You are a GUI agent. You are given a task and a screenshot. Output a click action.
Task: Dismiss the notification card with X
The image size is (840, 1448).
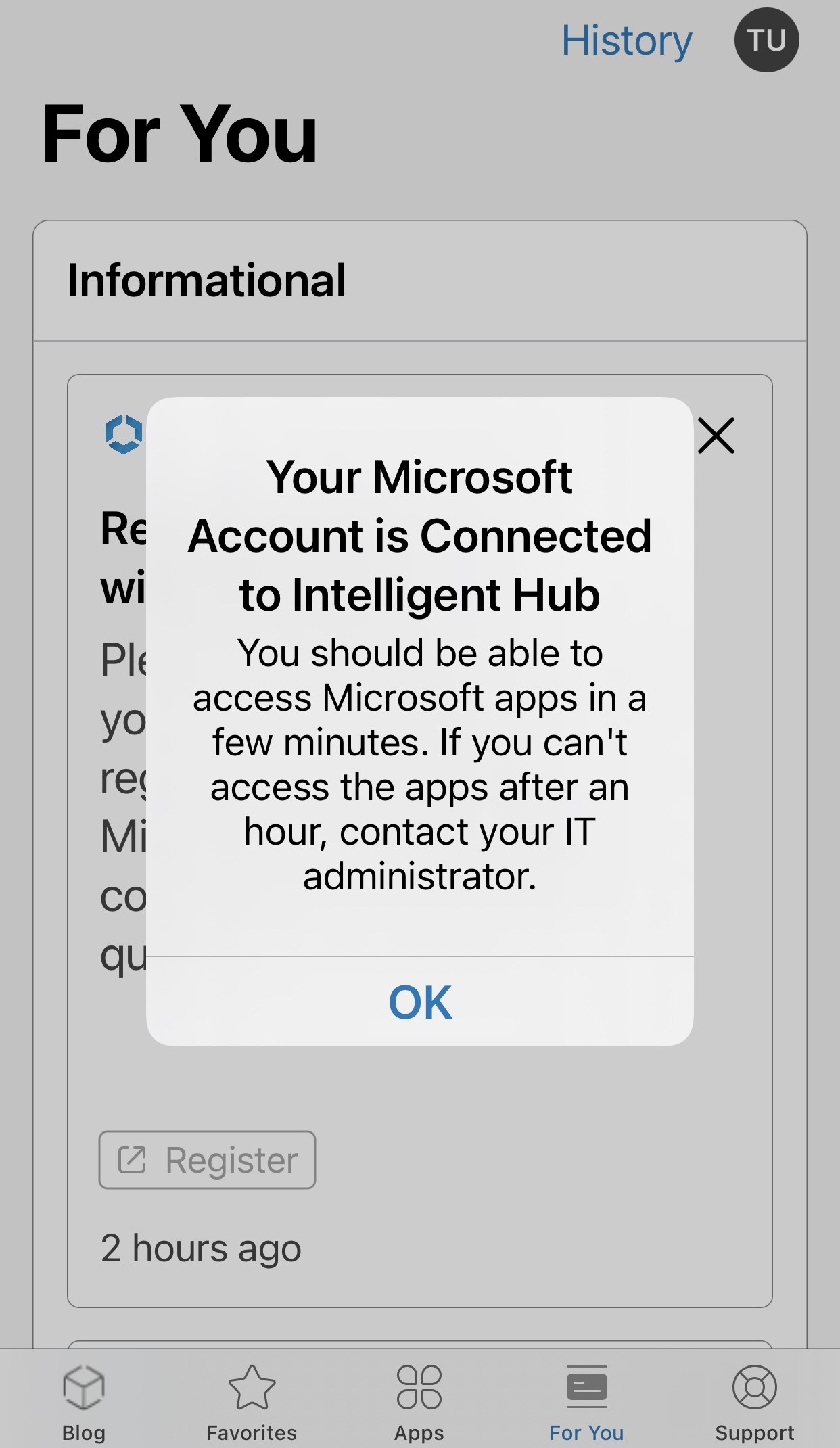click(x=716, y=436)
